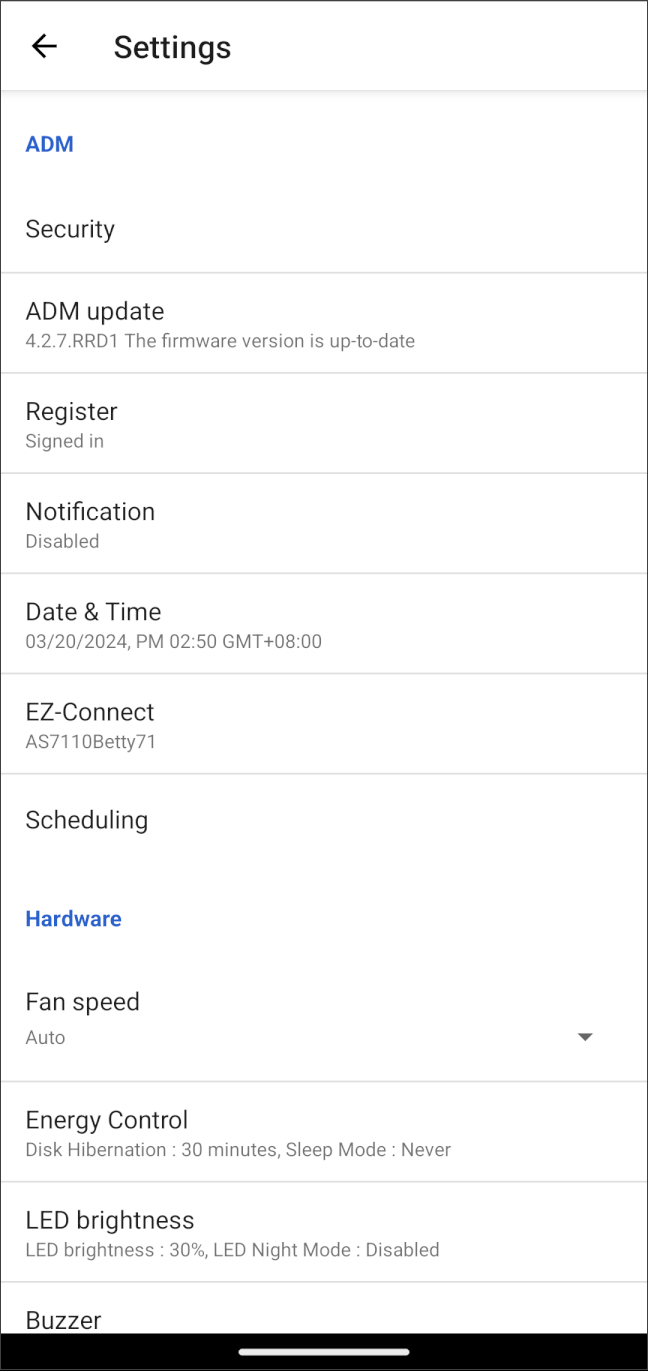Open LED brightness settings

324,1232
